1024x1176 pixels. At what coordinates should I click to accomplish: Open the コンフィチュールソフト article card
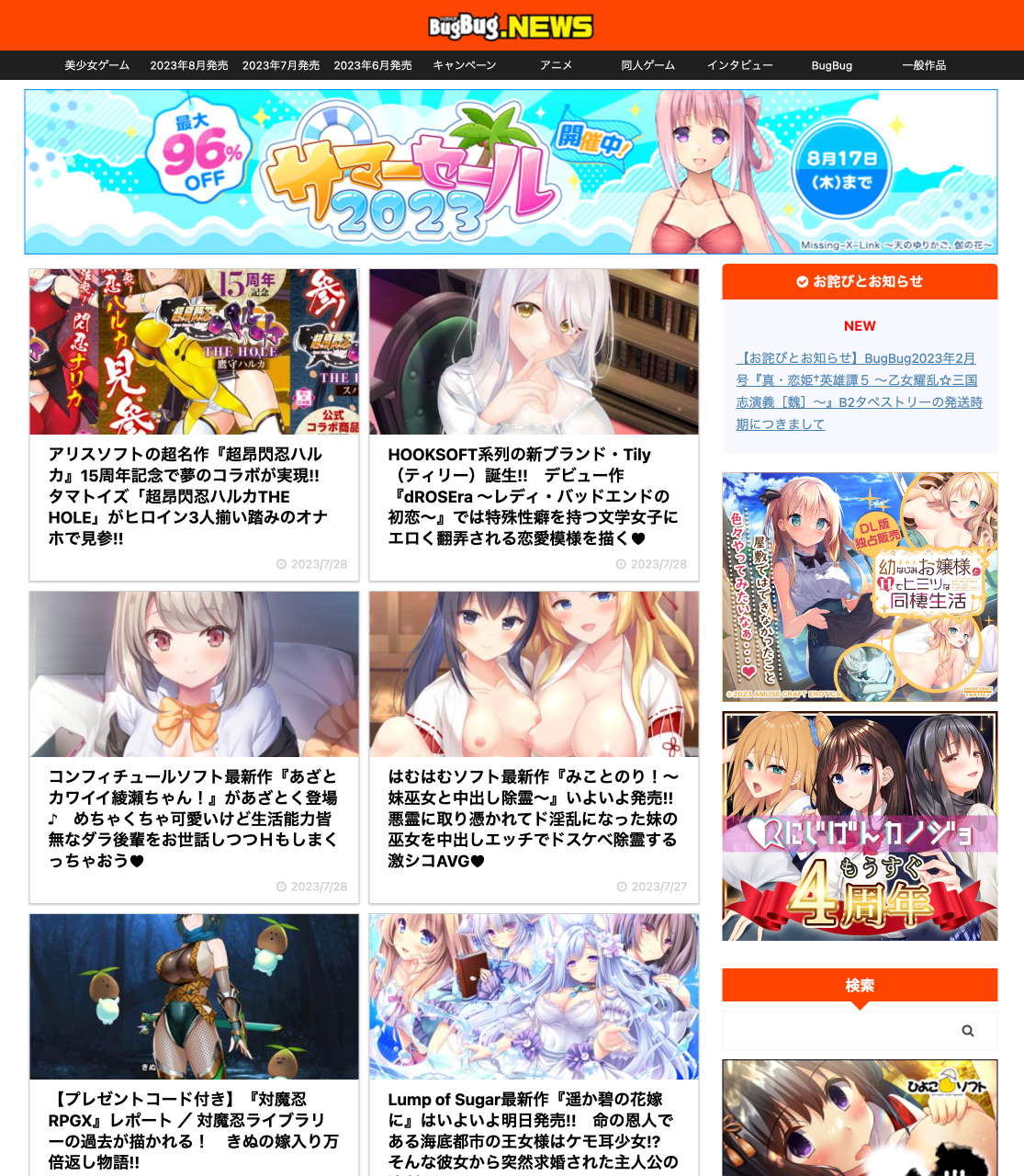tap(193, 818)
